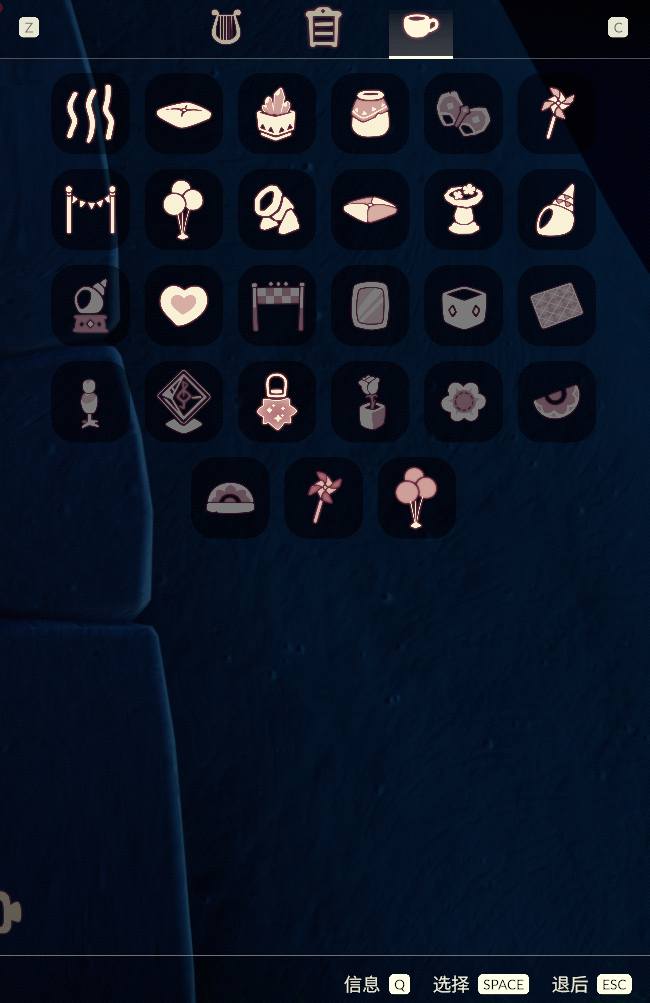Confirm selection with 选择
The image size is (650, 1003).
[480, 984]
